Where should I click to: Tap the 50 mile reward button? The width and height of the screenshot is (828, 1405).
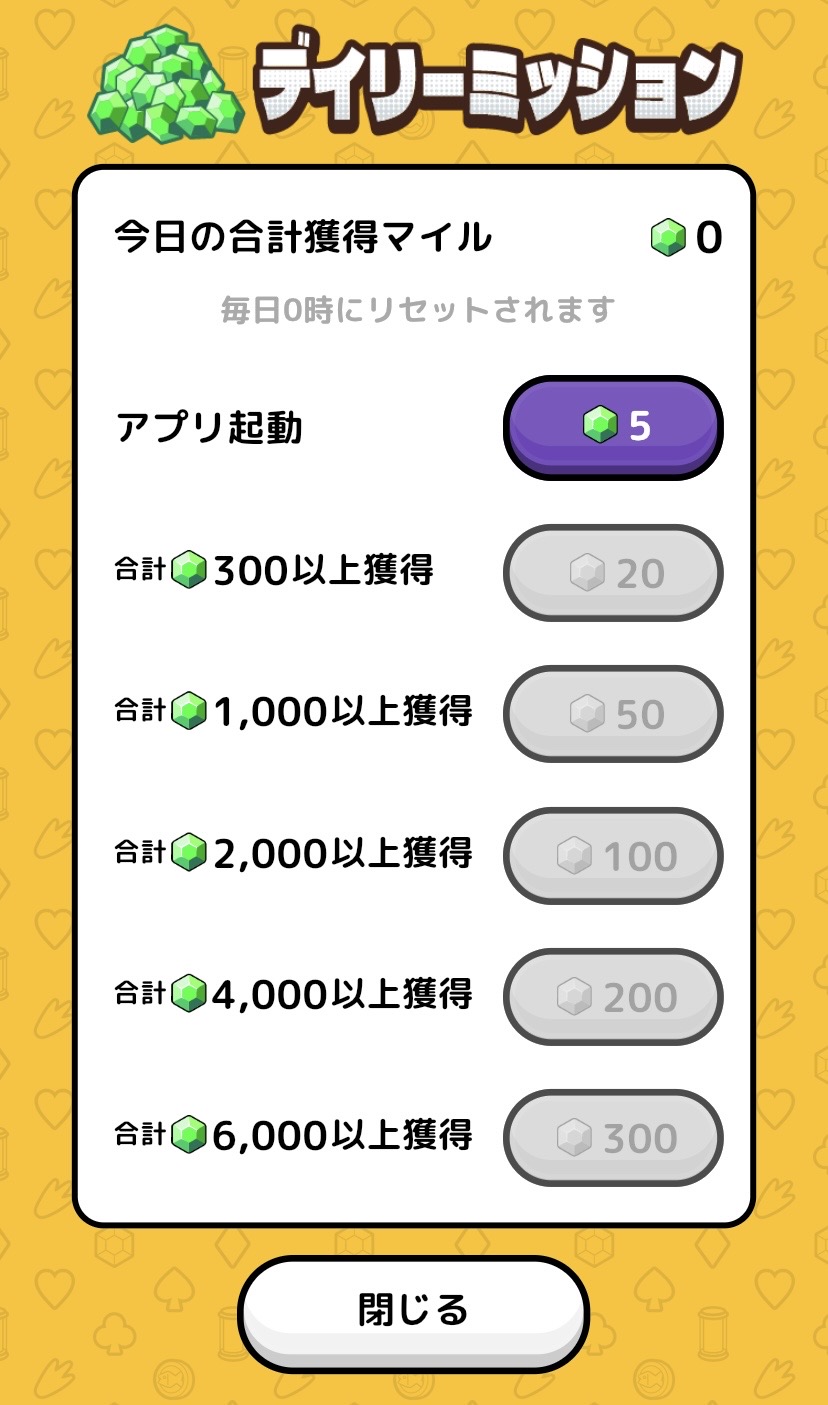click(x=612, y=714)
